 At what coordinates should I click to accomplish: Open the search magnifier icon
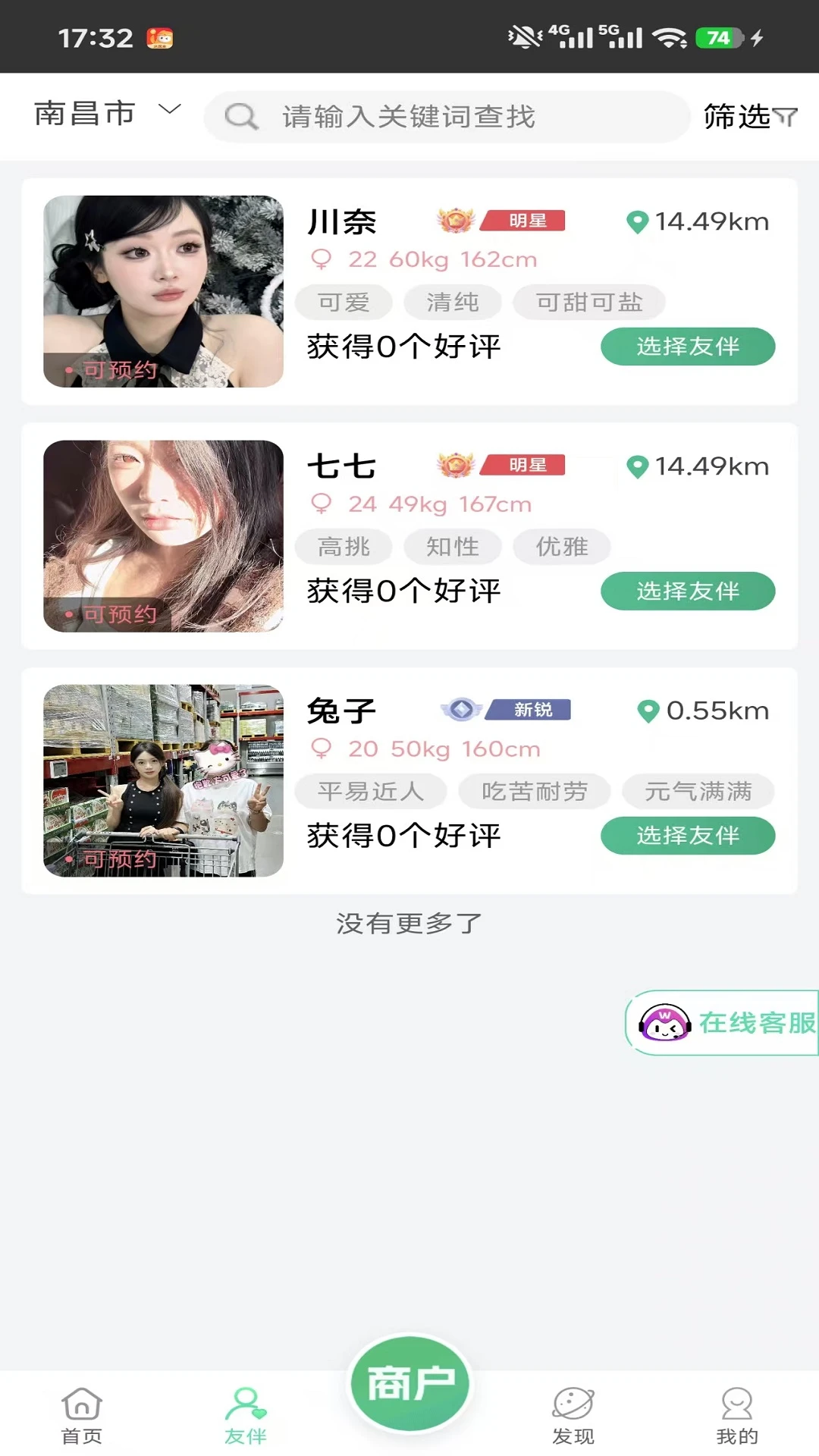pos(240,116)
